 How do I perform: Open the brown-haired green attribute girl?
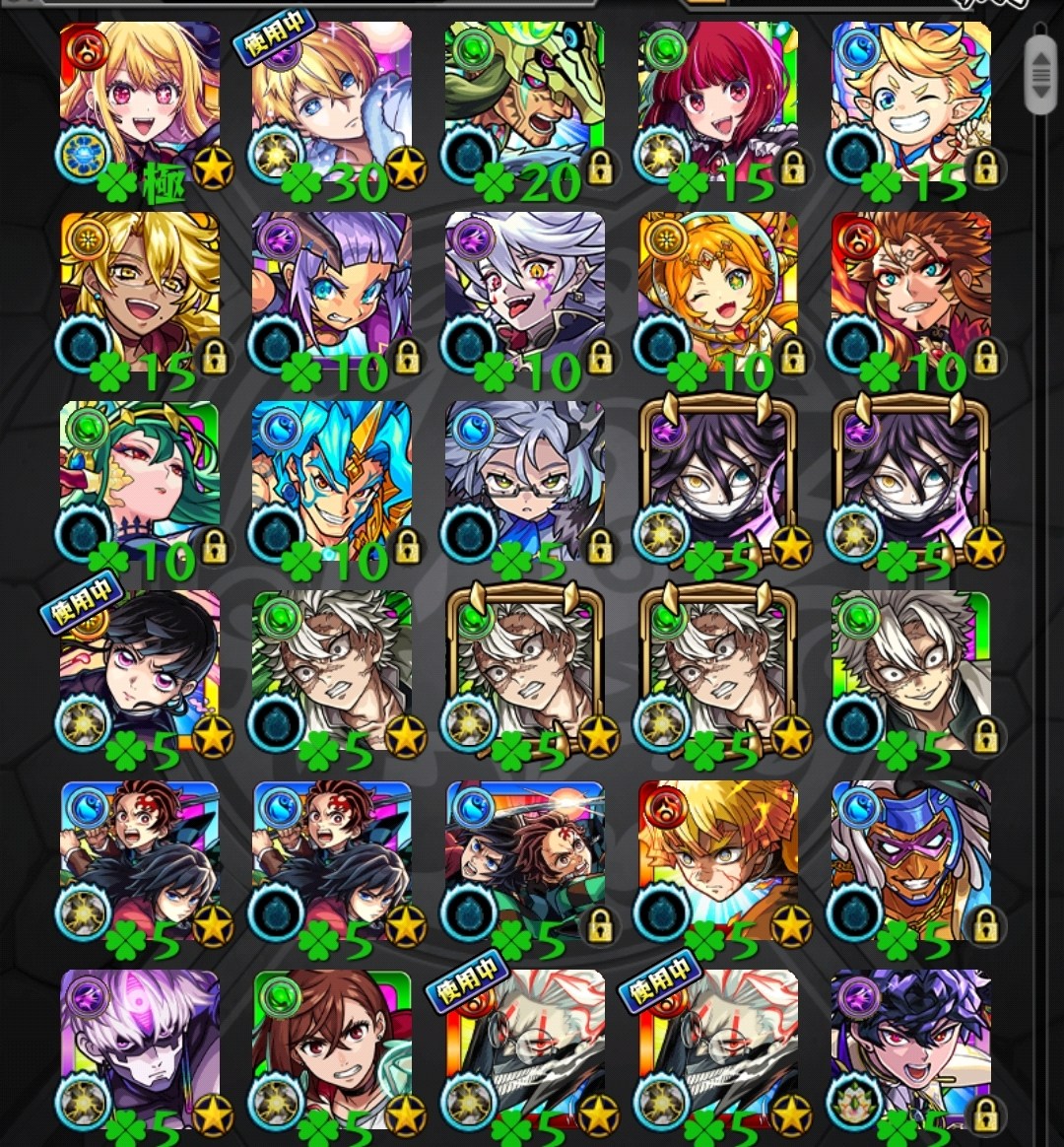(x=332, y=1049)
